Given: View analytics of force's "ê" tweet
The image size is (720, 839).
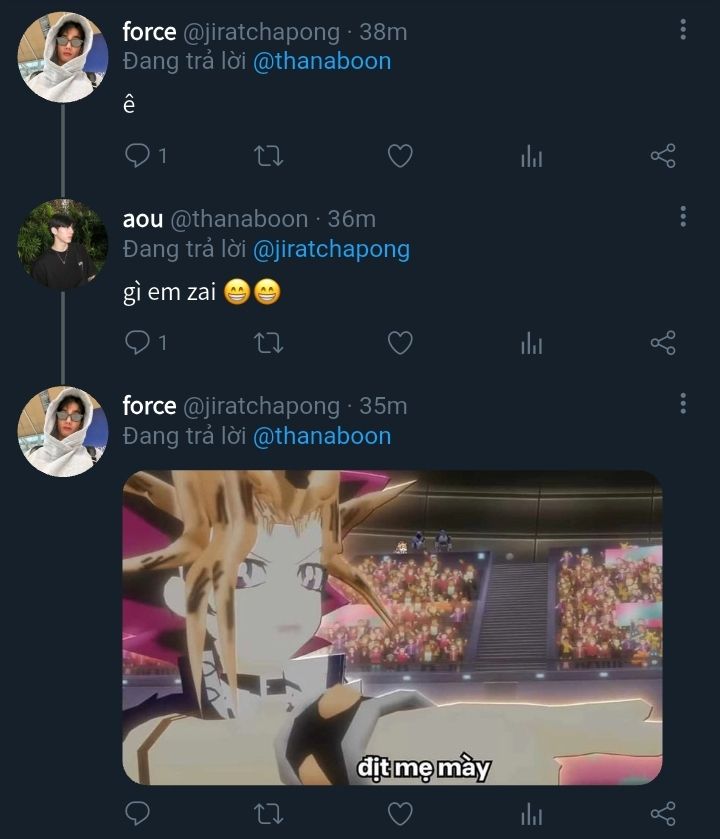Looking at the screenshot, I should (x=531, y=156).
